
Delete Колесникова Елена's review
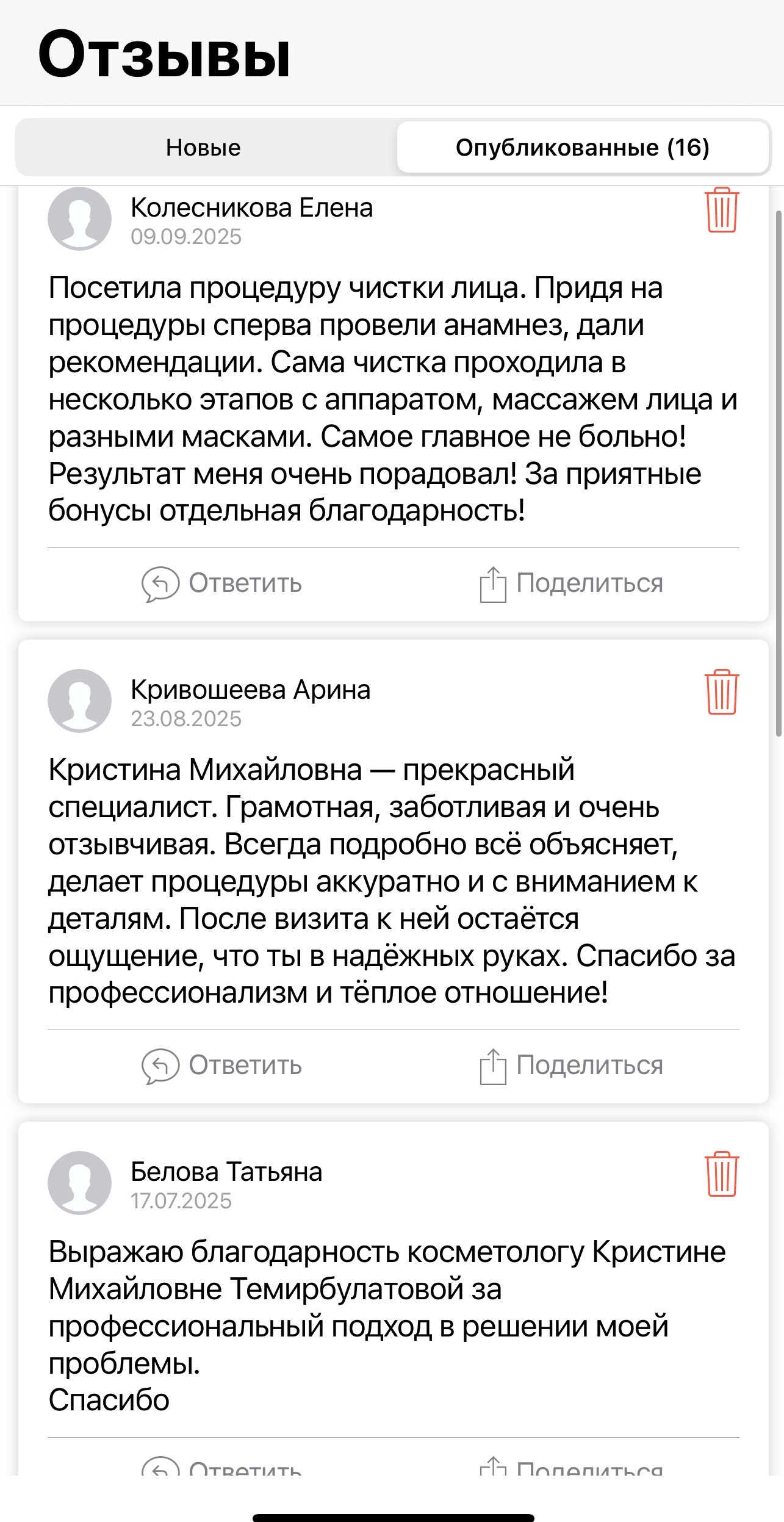[722, 211]
